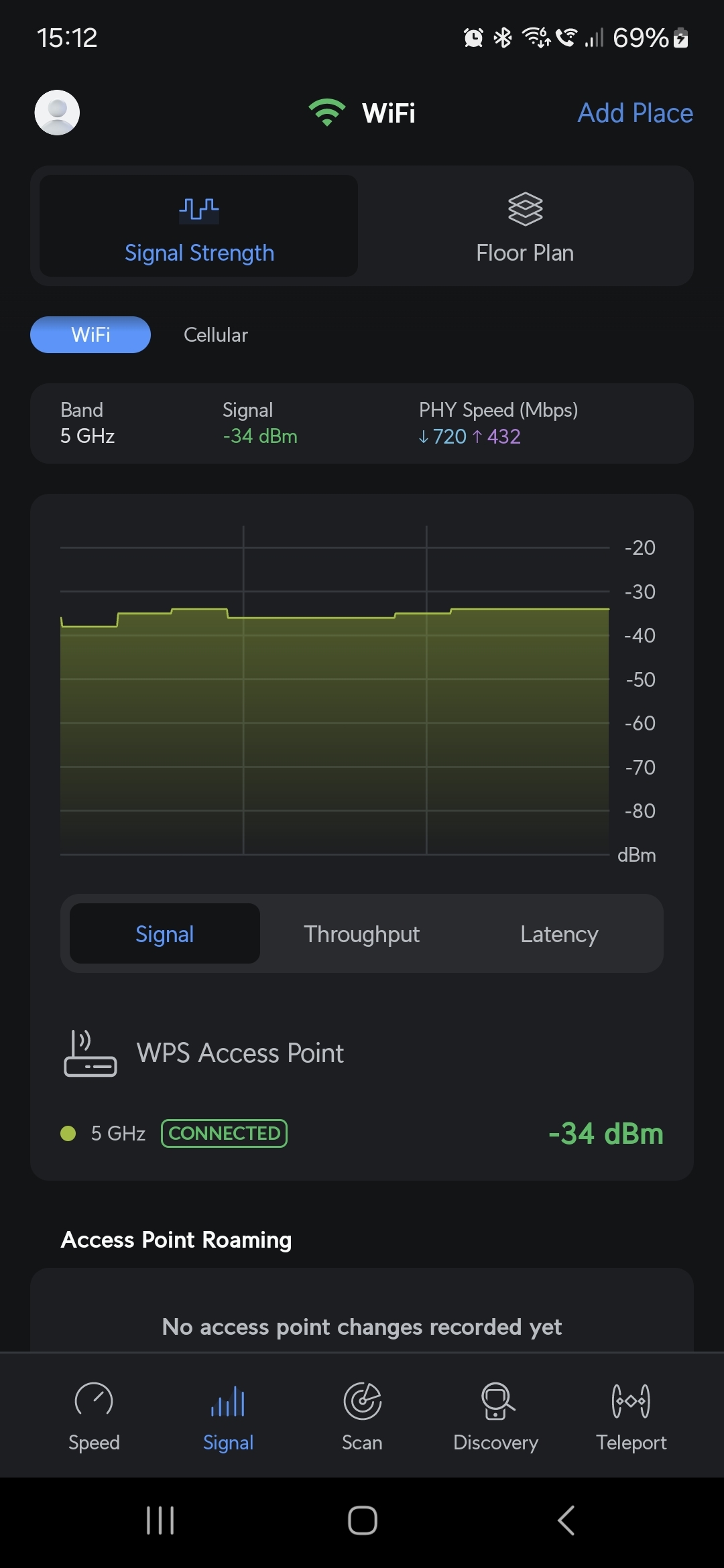Go back using system back button

pyautogui.click(x=566, y=1520)
